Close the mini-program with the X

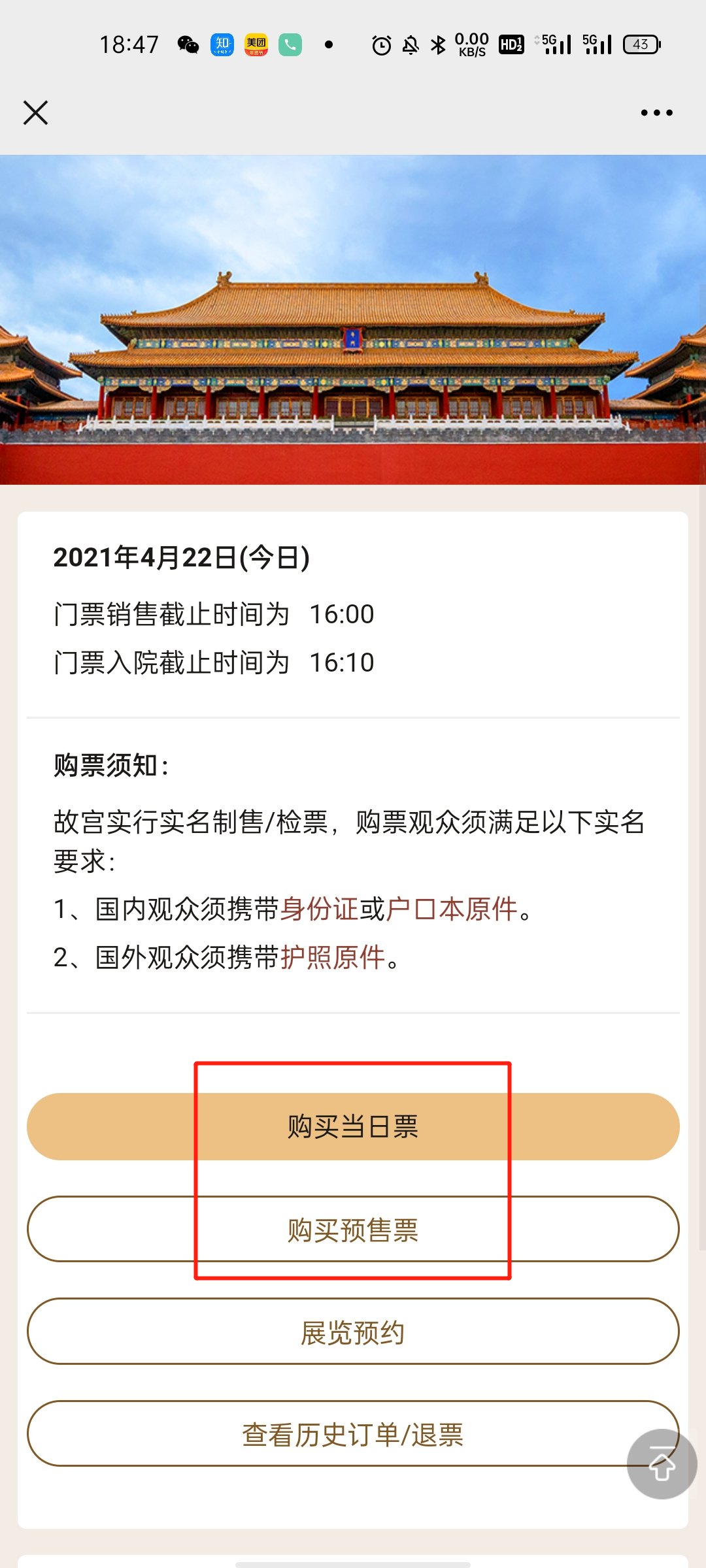(36, 112)
